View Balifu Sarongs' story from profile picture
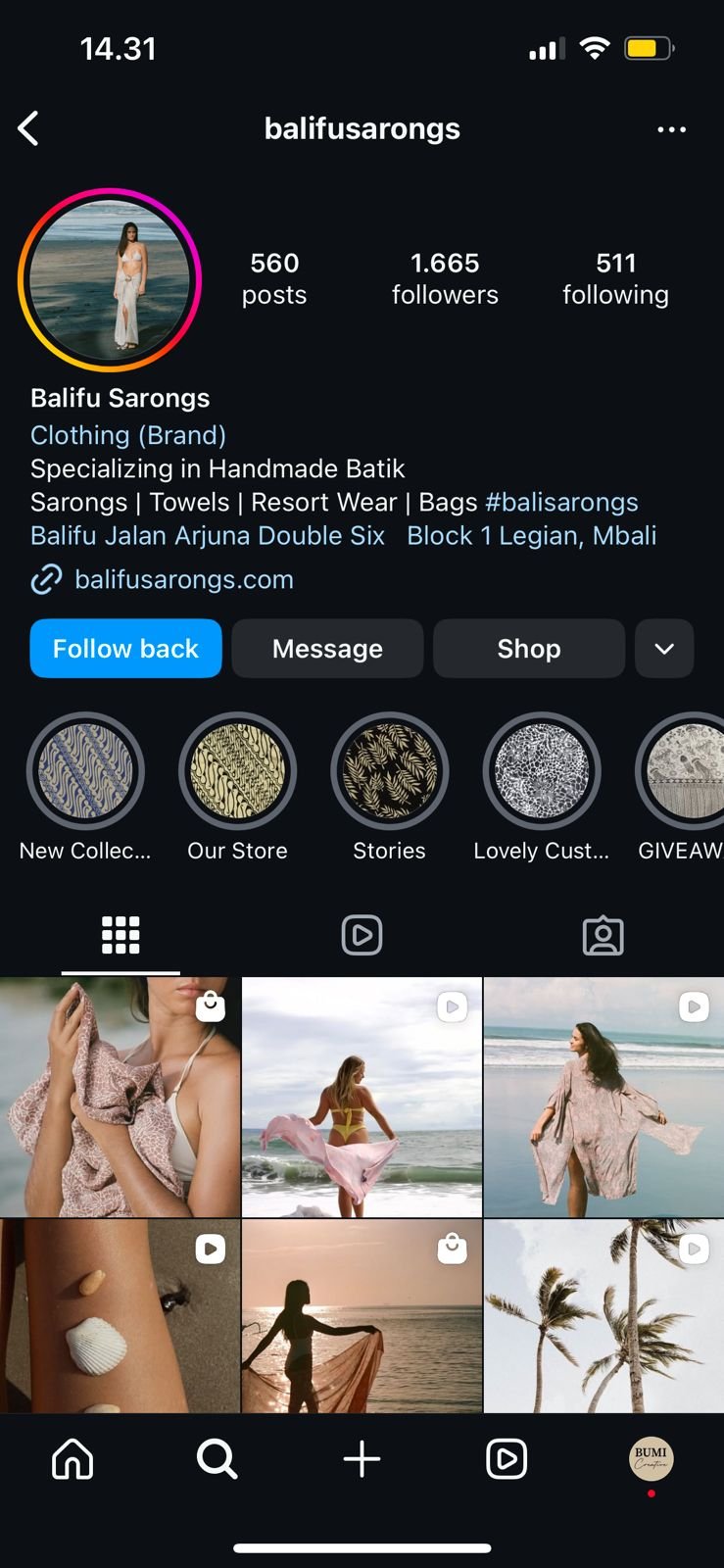Viewport: 724px width, 1568px height. click(x=110, y=280)
